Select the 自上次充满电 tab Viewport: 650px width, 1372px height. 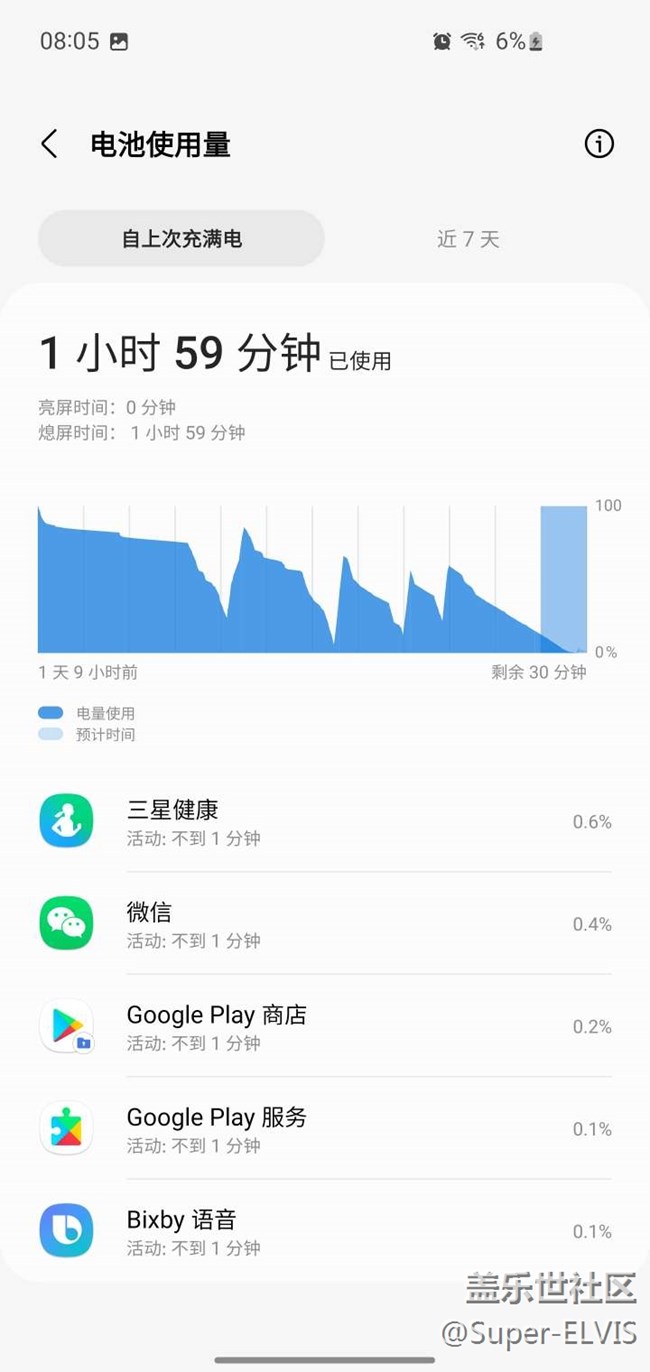click(x=182, y=239)
